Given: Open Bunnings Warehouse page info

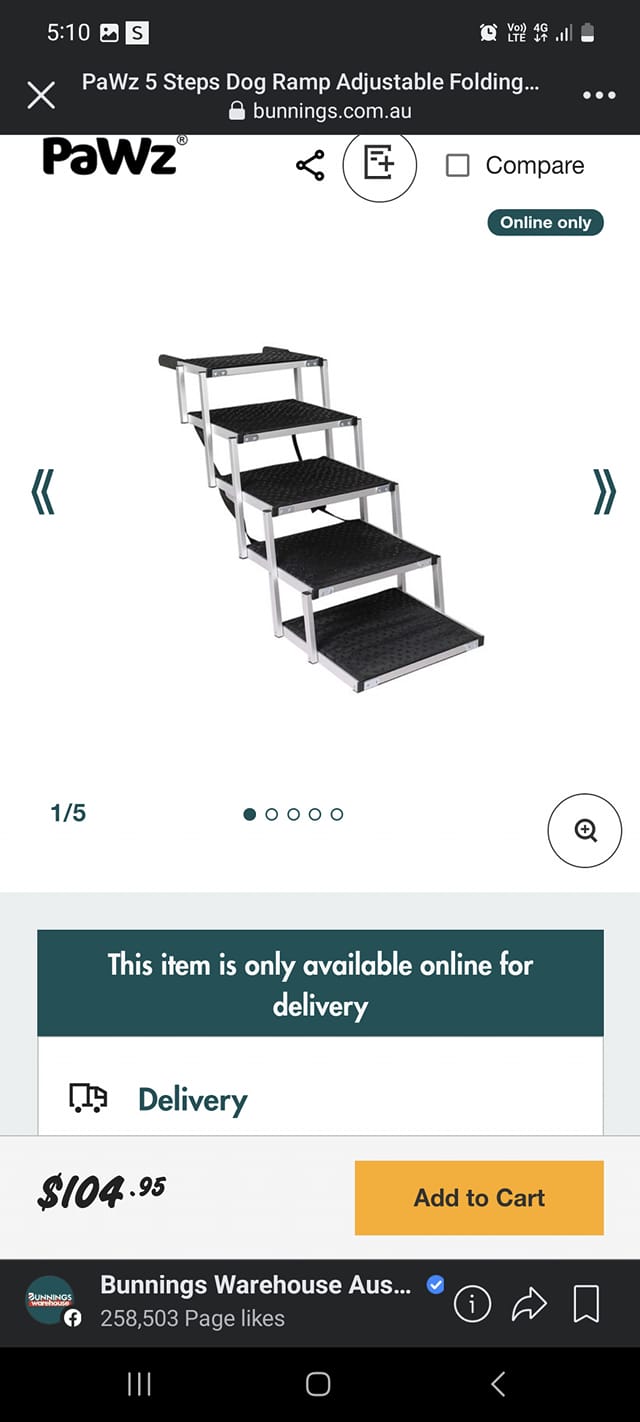Looking at the screenshot, I should click(472, 1304).
